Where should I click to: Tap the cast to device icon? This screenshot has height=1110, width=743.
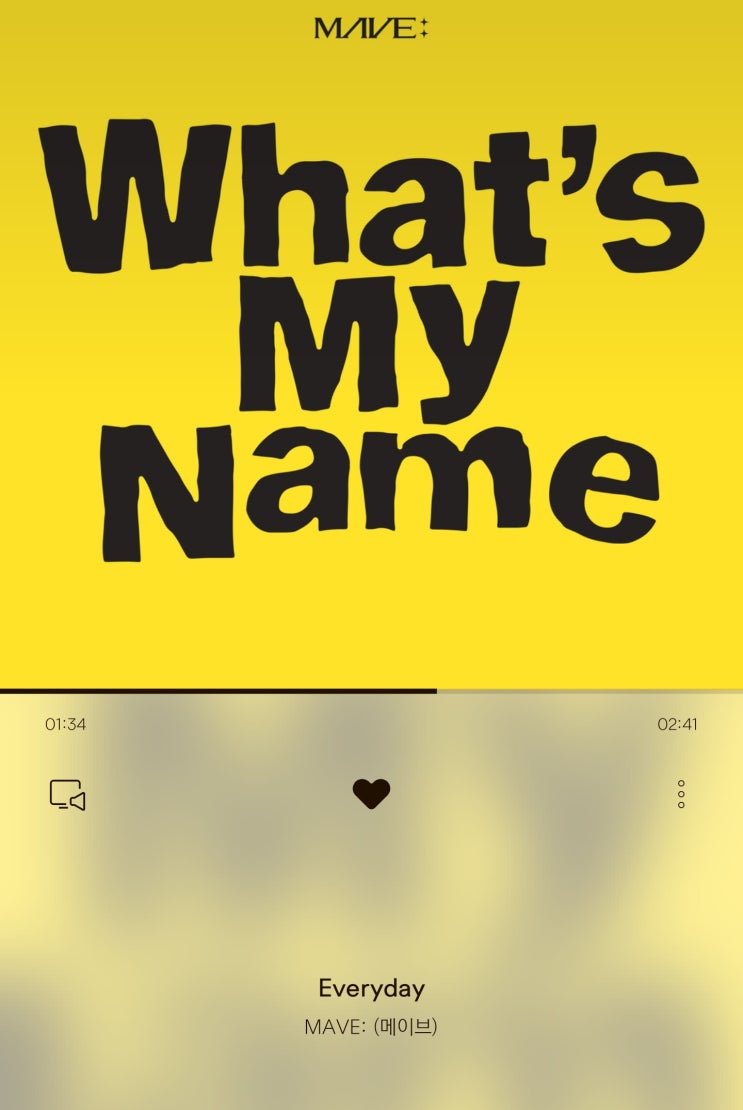67,795
